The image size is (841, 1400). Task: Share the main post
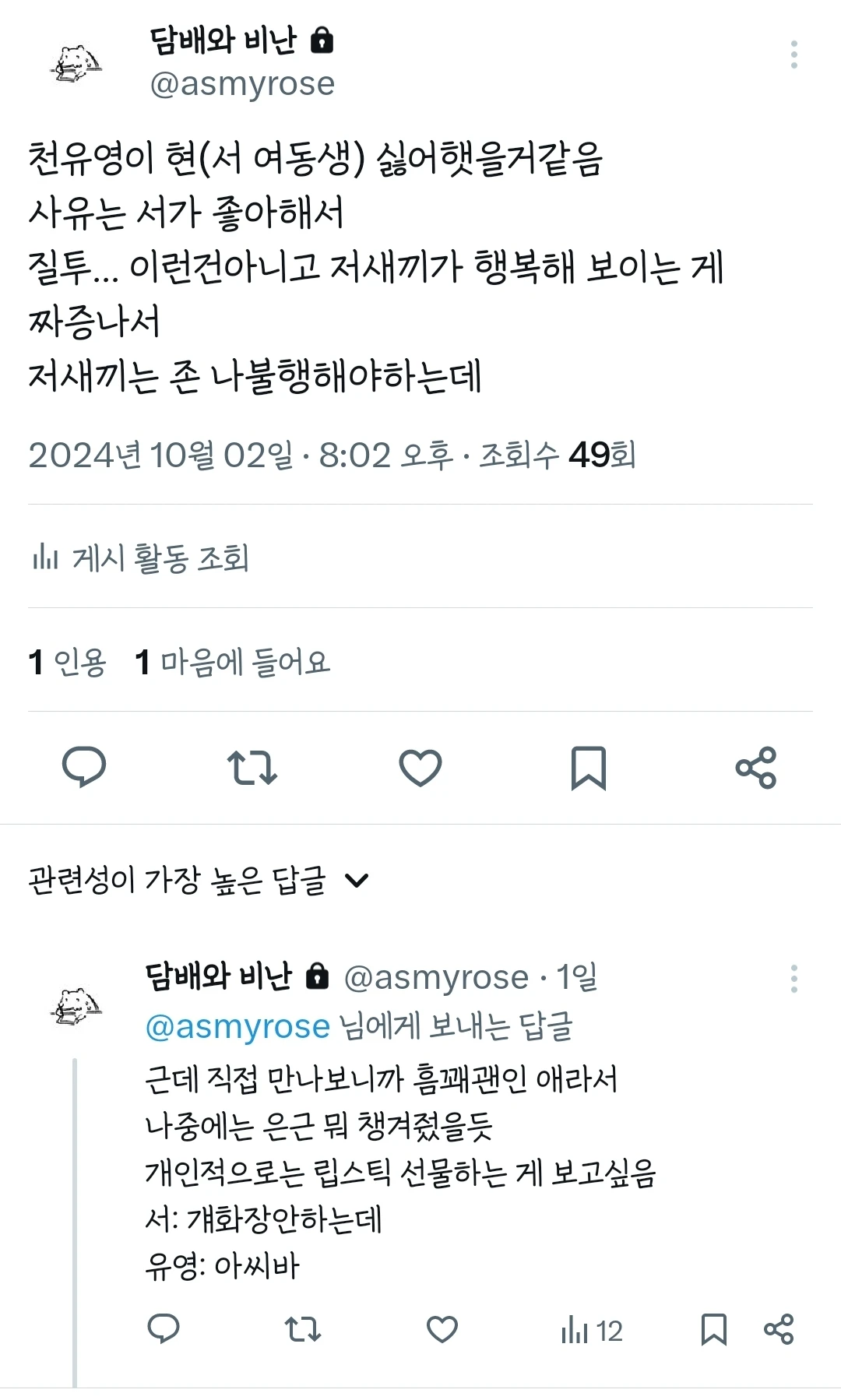pyautogui.click(x=755, y=767)
